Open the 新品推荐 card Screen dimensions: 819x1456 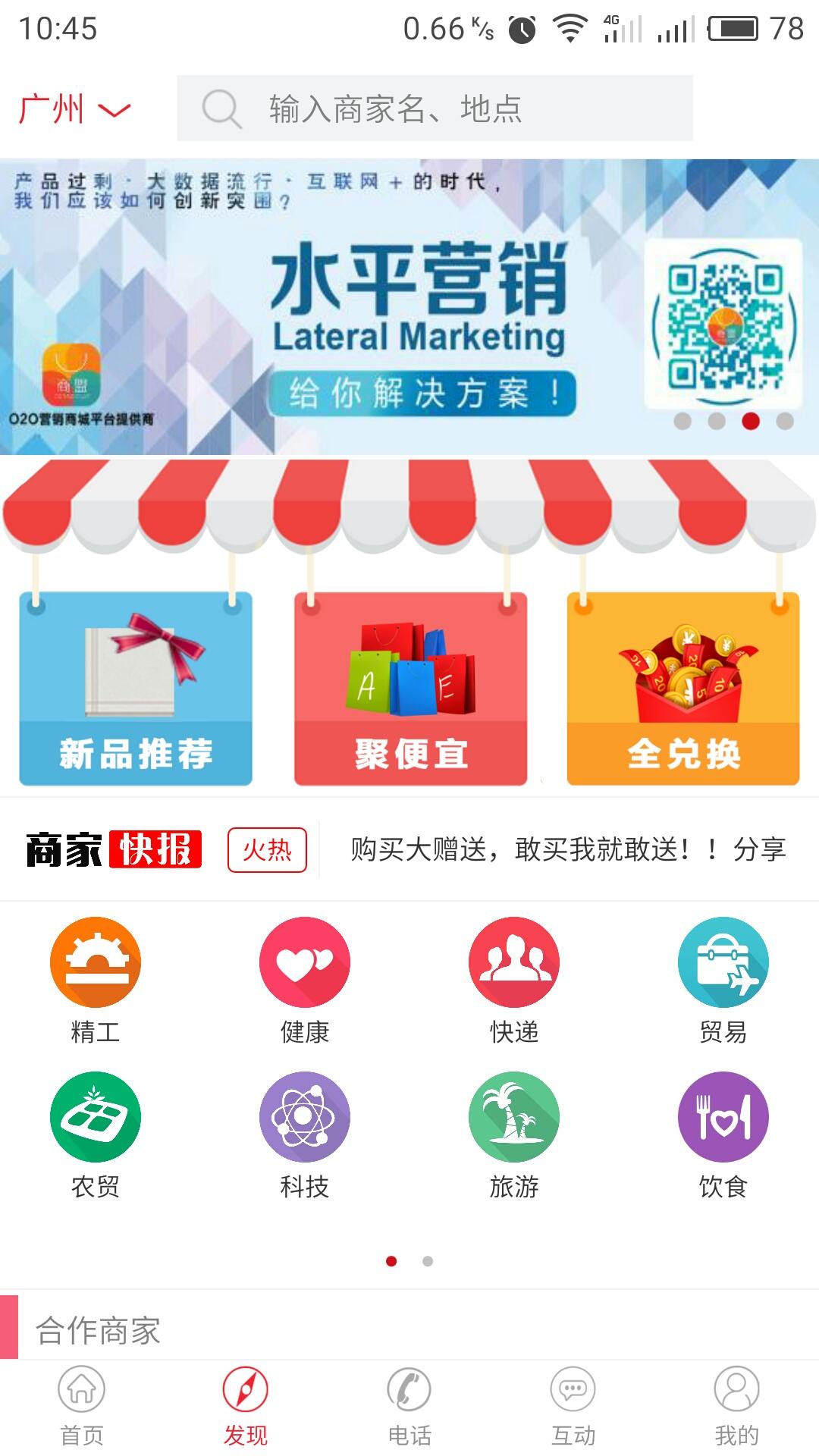pos(136,689)
